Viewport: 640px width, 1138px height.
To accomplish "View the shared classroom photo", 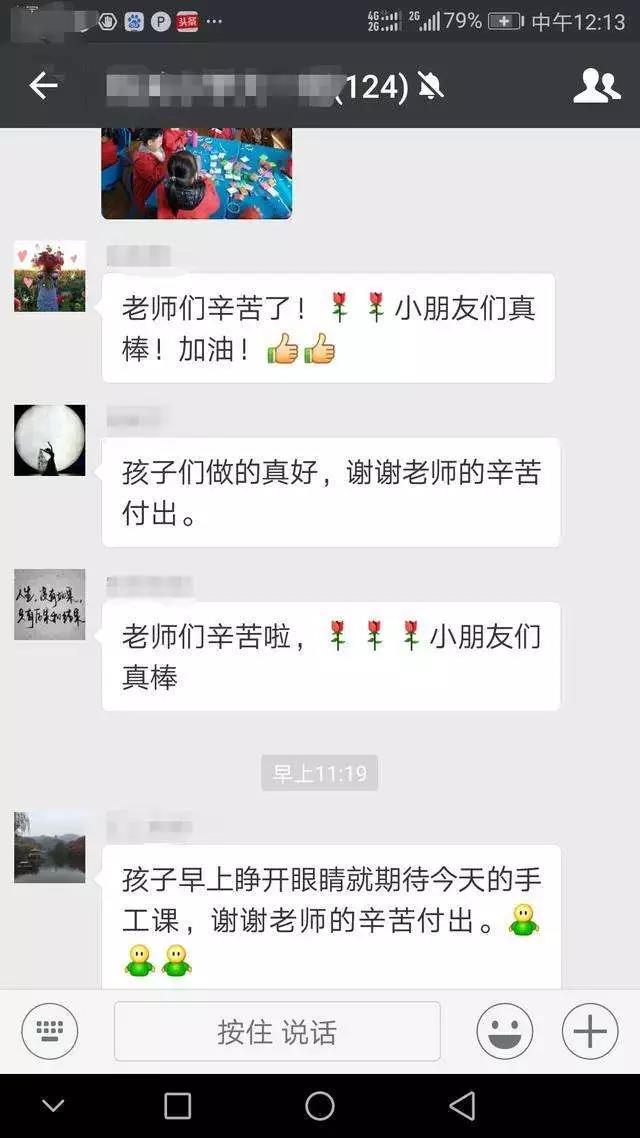I will [196, 172].
